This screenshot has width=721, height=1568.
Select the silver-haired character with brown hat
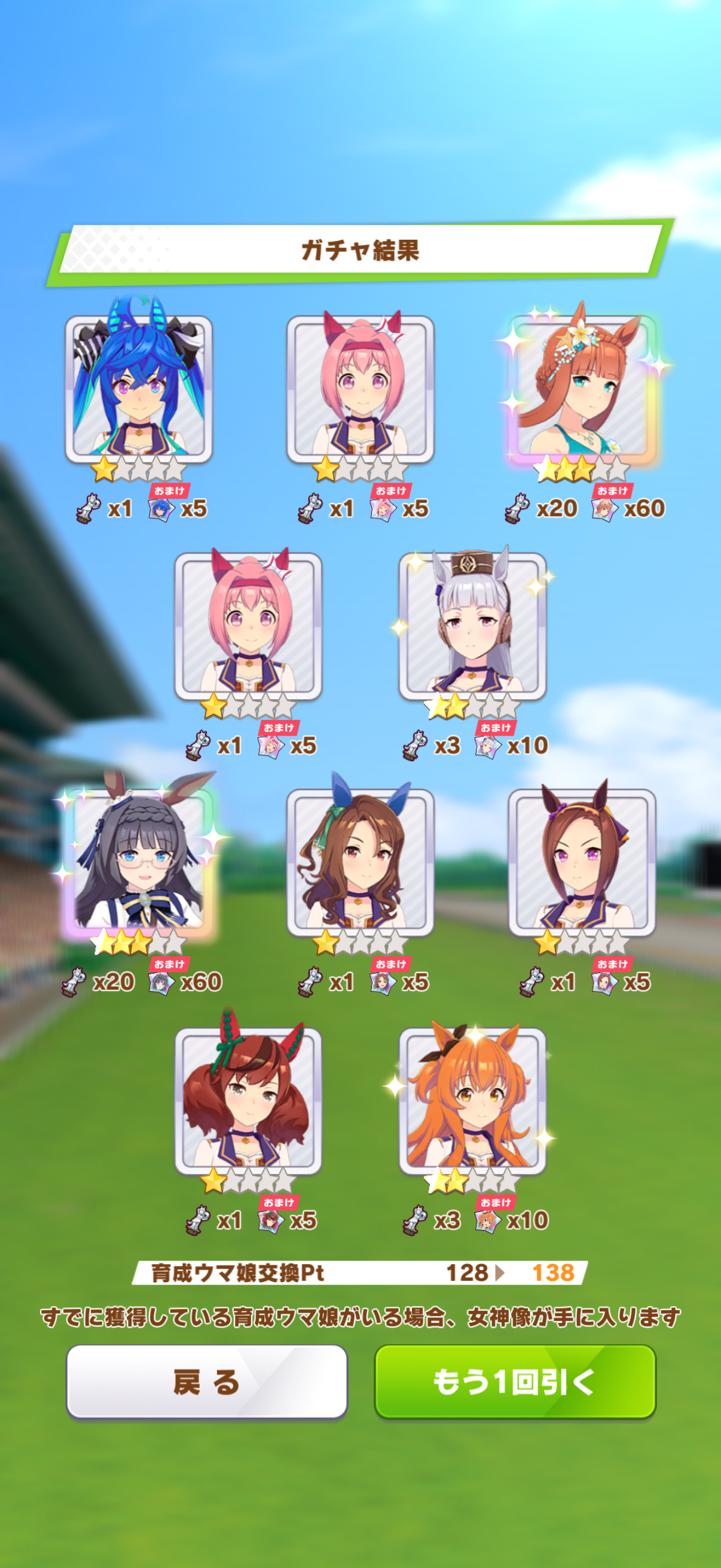point(472,627)
